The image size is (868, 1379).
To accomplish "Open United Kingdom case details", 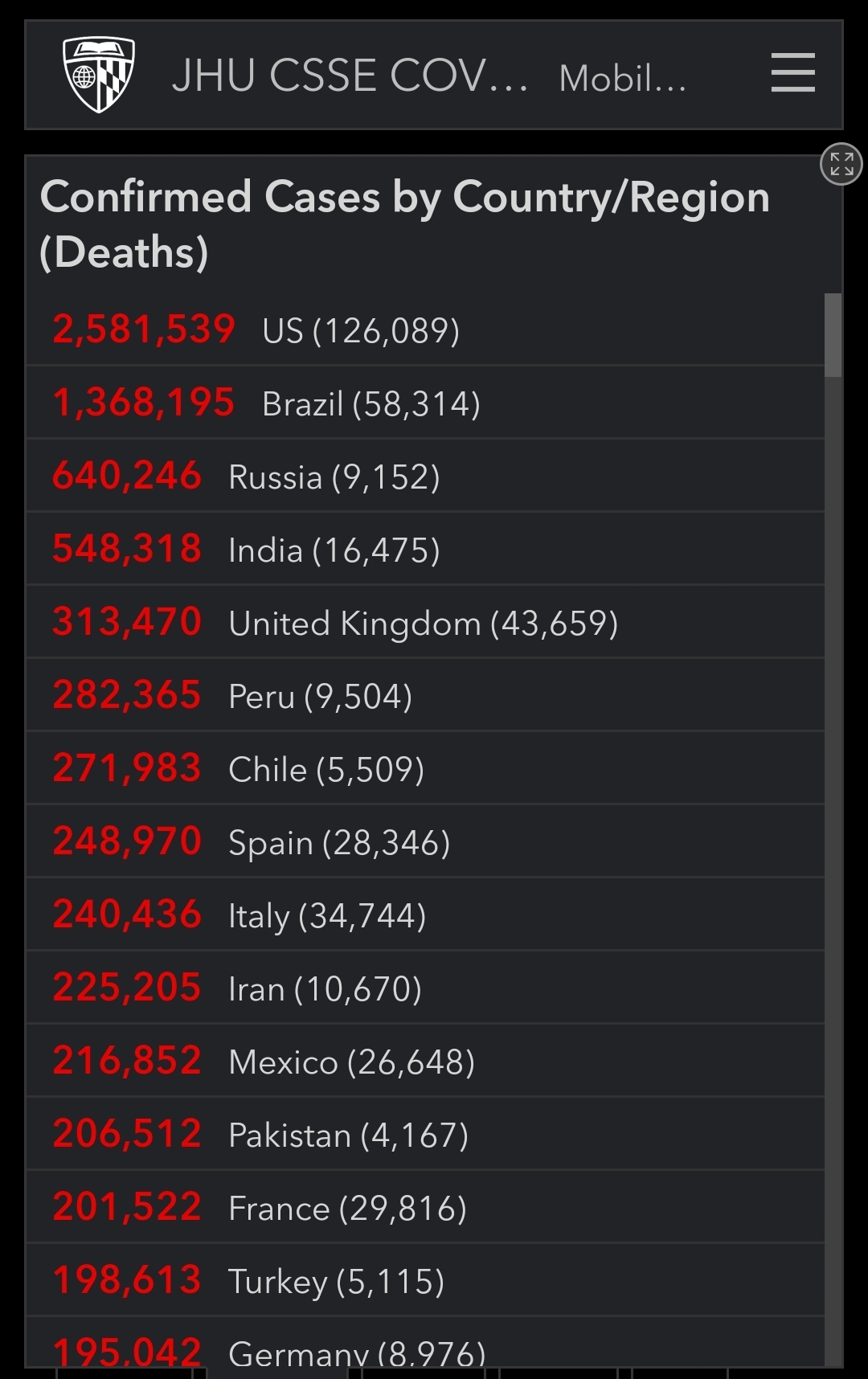I will pyautogui.click(x=425, y=622).
